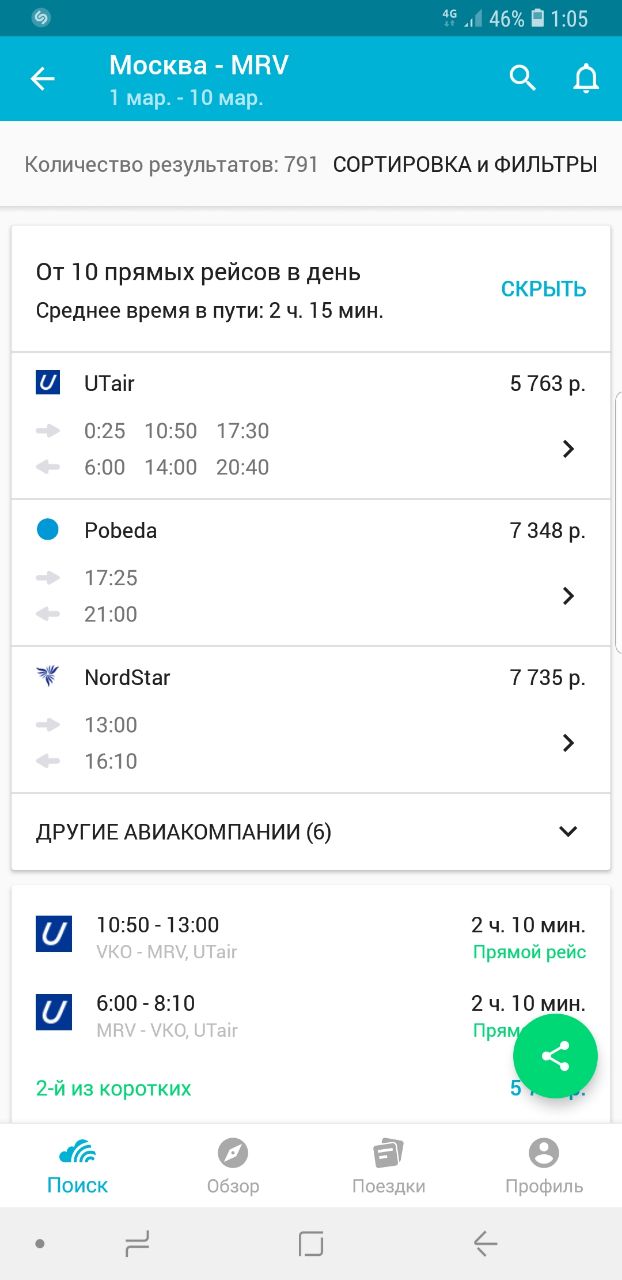
Task: Share results with the green floating button
Action: [555, 1056]
